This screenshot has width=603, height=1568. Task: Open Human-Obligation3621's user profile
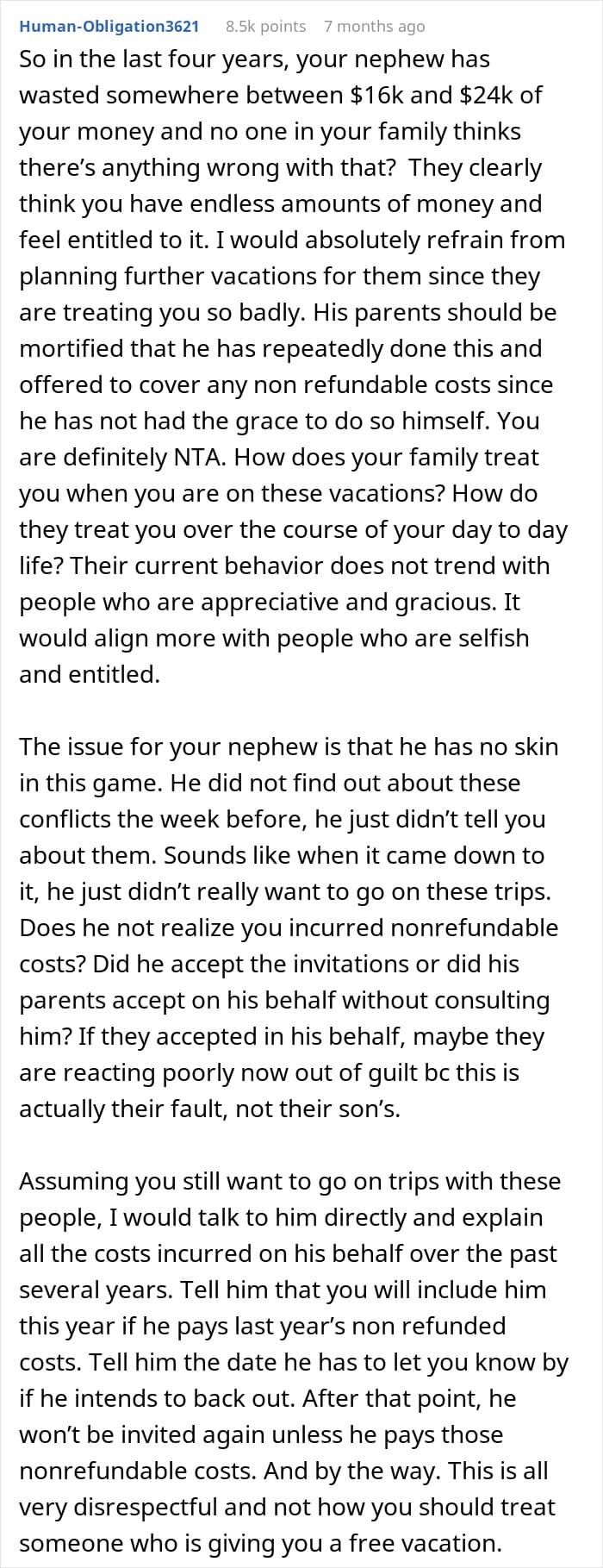[109, 26]
